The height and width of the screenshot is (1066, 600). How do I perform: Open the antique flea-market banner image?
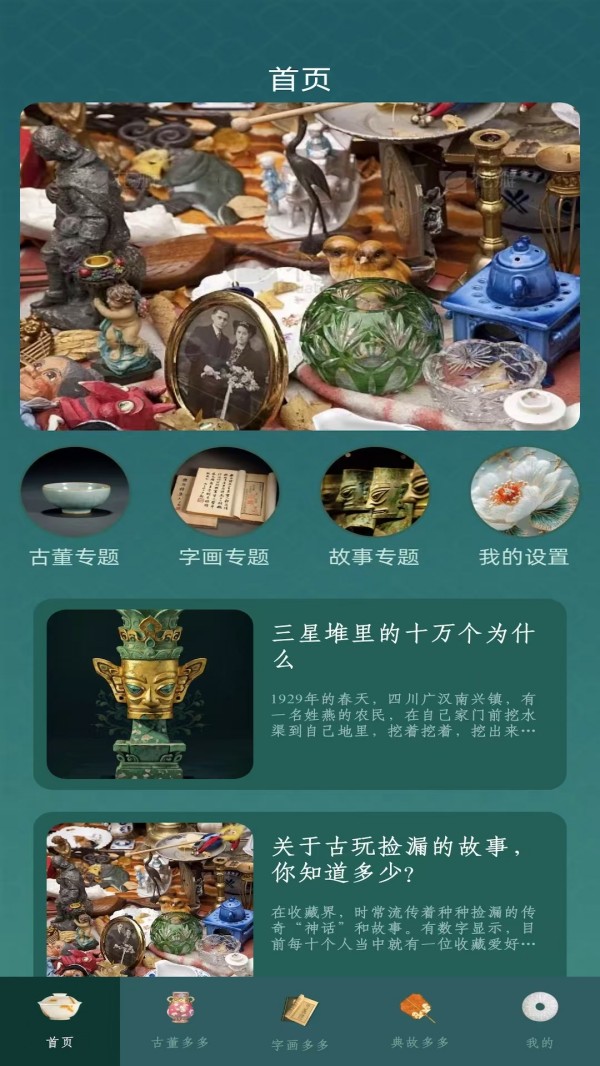click(x=300, y=266)
